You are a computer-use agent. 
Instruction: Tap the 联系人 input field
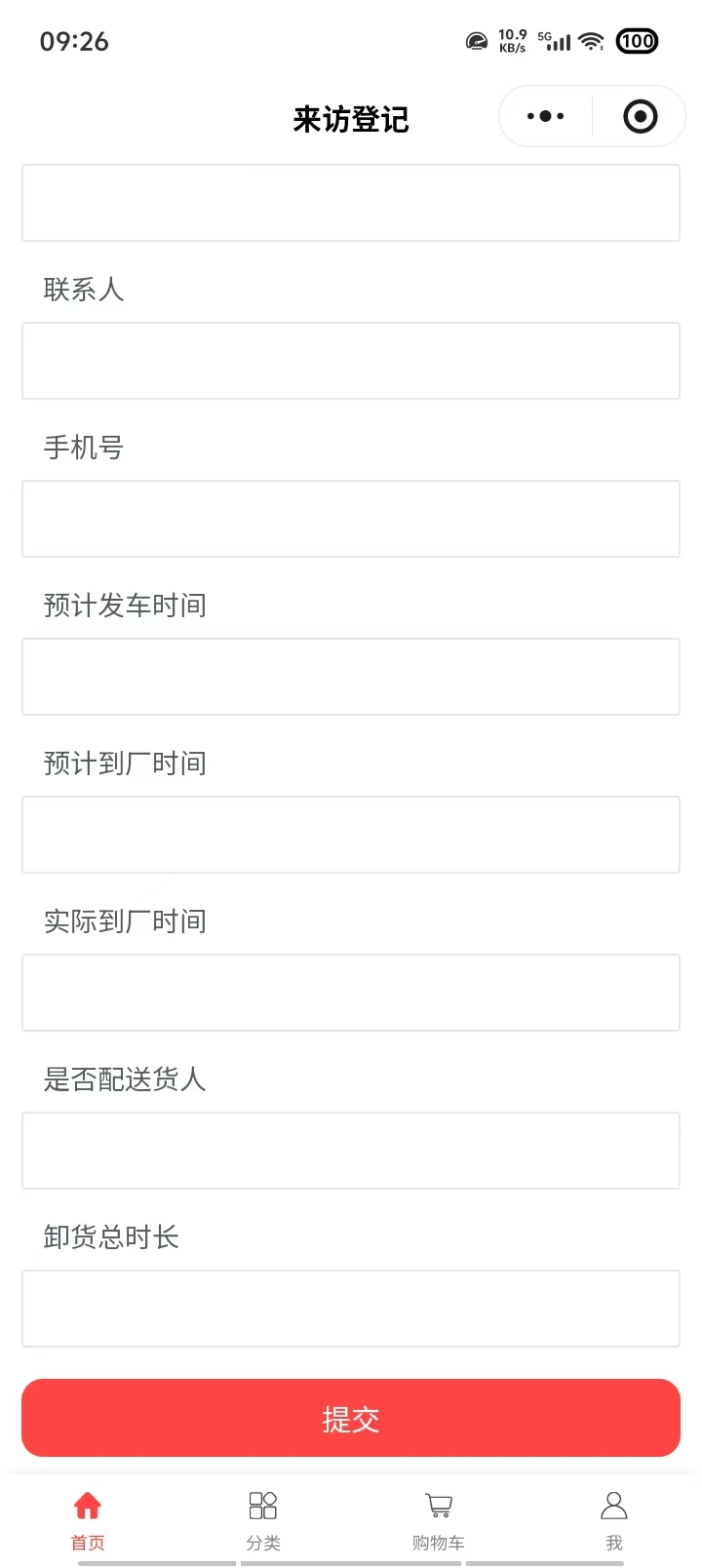(x=351, y=361)
